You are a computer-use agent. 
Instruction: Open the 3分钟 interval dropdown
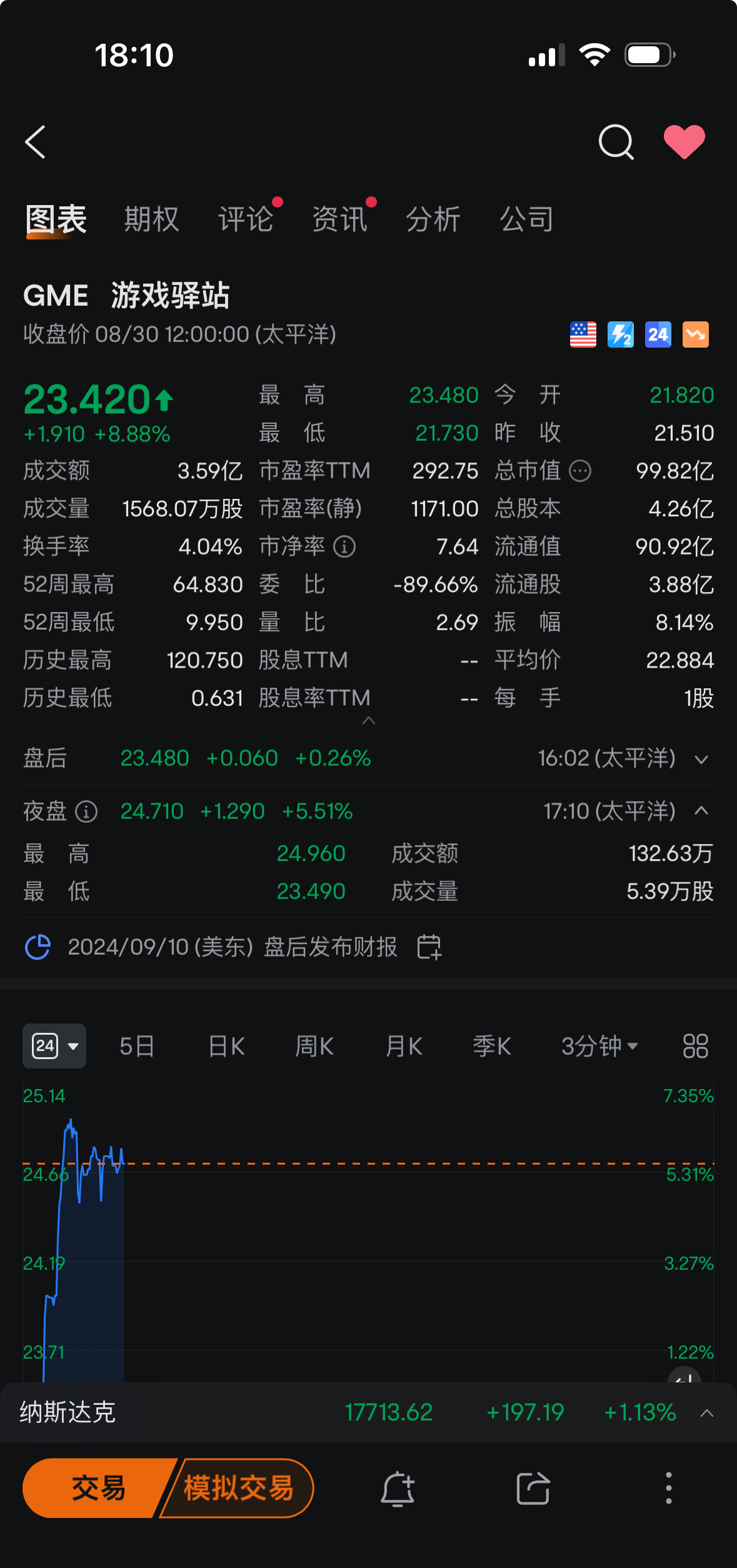pos(599,1046)
